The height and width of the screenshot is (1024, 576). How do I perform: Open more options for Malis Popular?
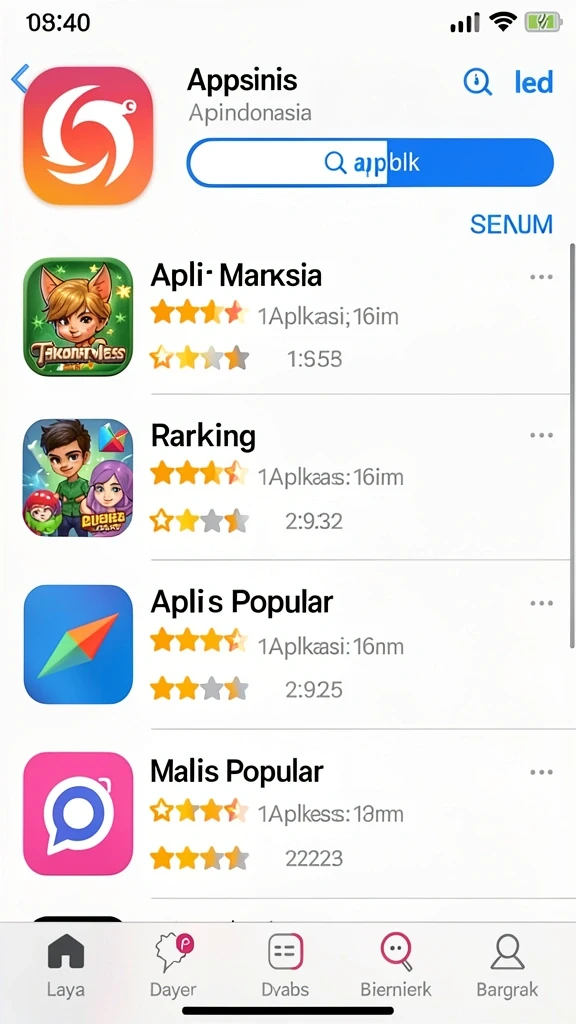pyautogui.click(x=541, y=773)
